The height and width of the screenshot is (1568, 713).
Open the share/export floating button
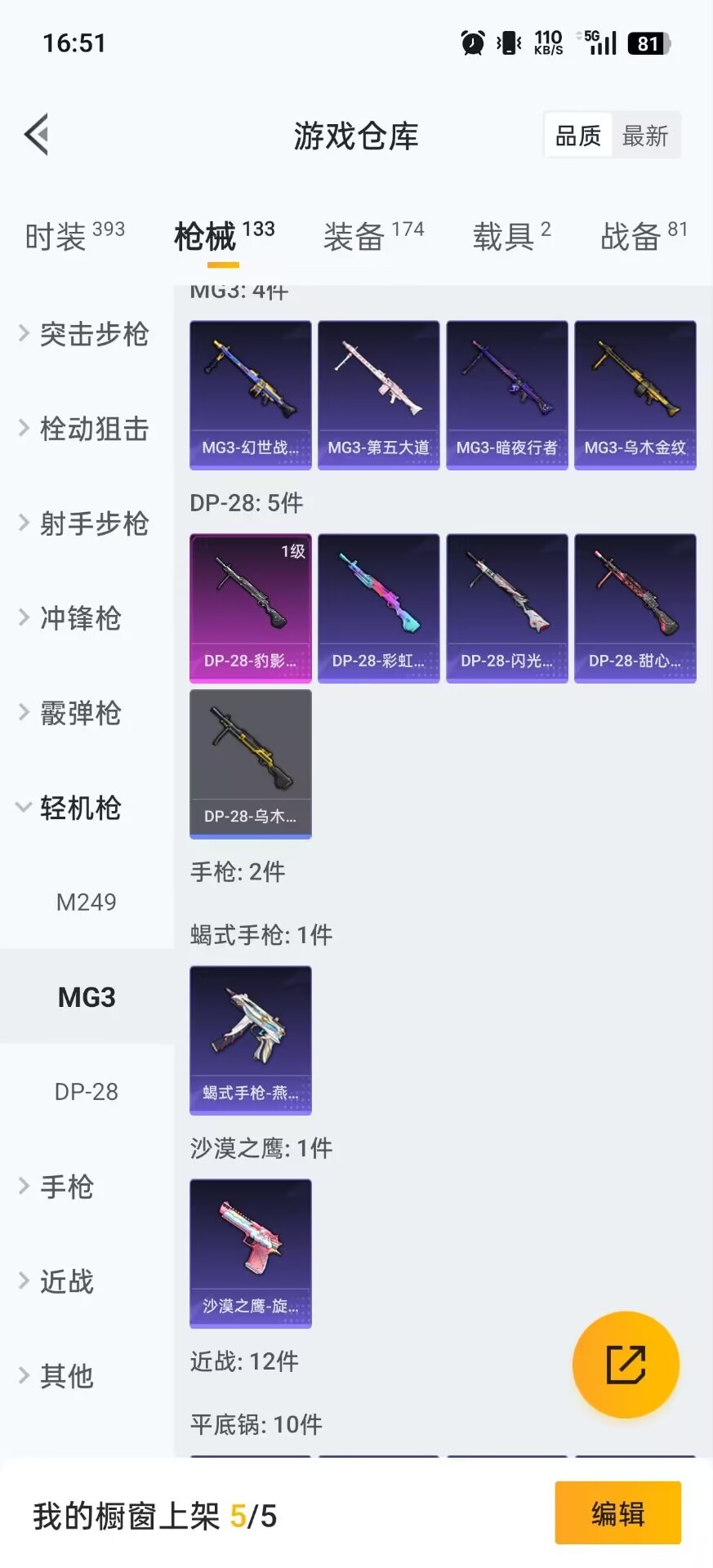(x=625, y=1364)
